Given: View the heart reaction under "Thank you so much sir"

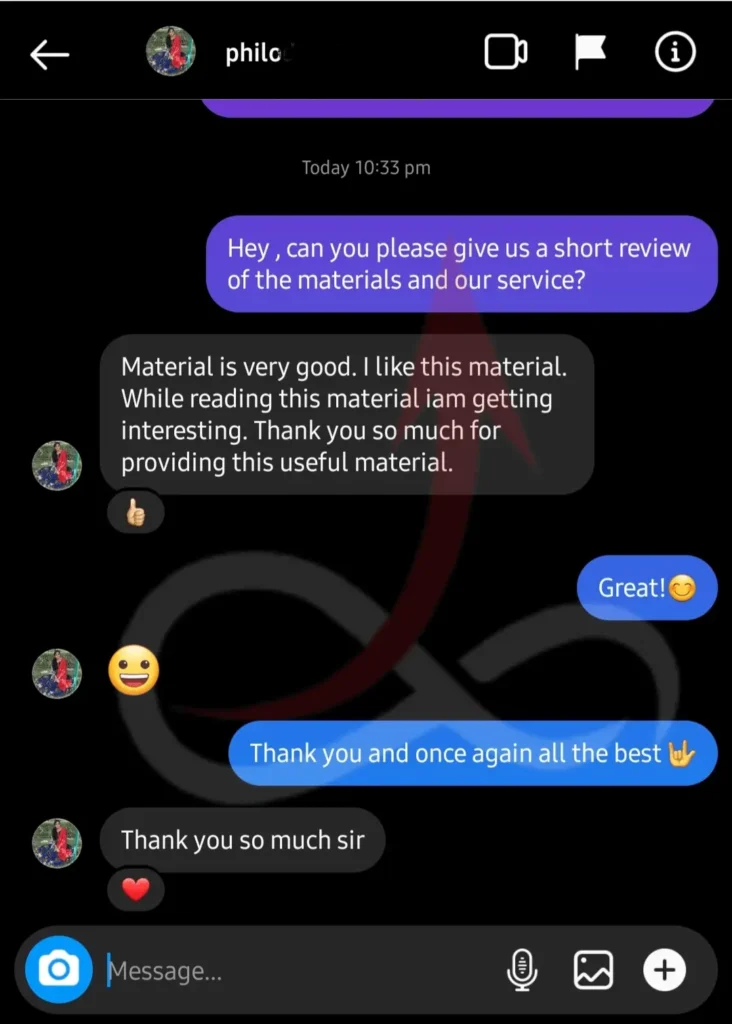Looking at the screenshot, I should [x=136, y=888].
